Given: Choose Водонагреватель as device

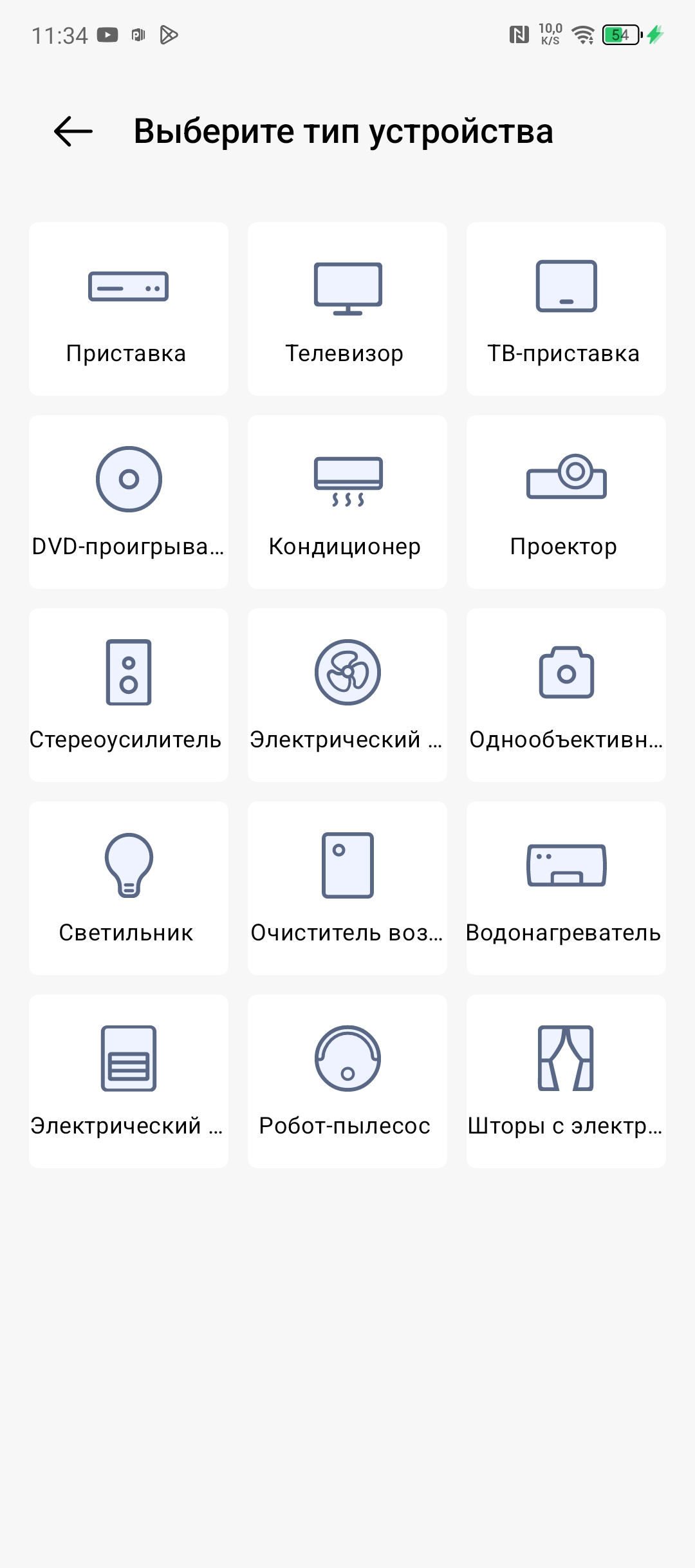Looking at the screenshot, I should click(x=566, y=888).
